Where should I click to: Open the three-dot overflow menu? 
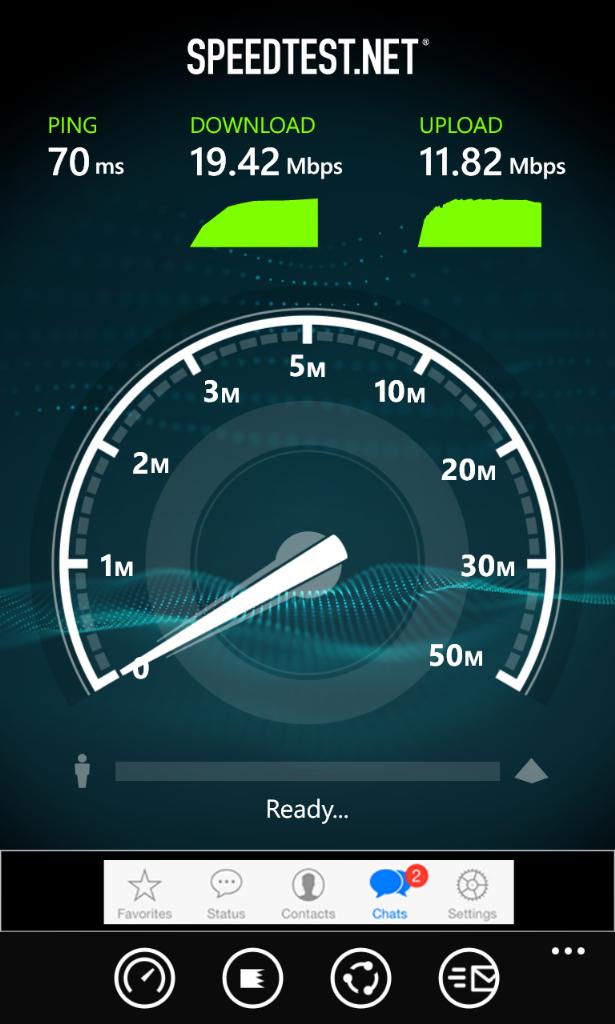(568, 951)
